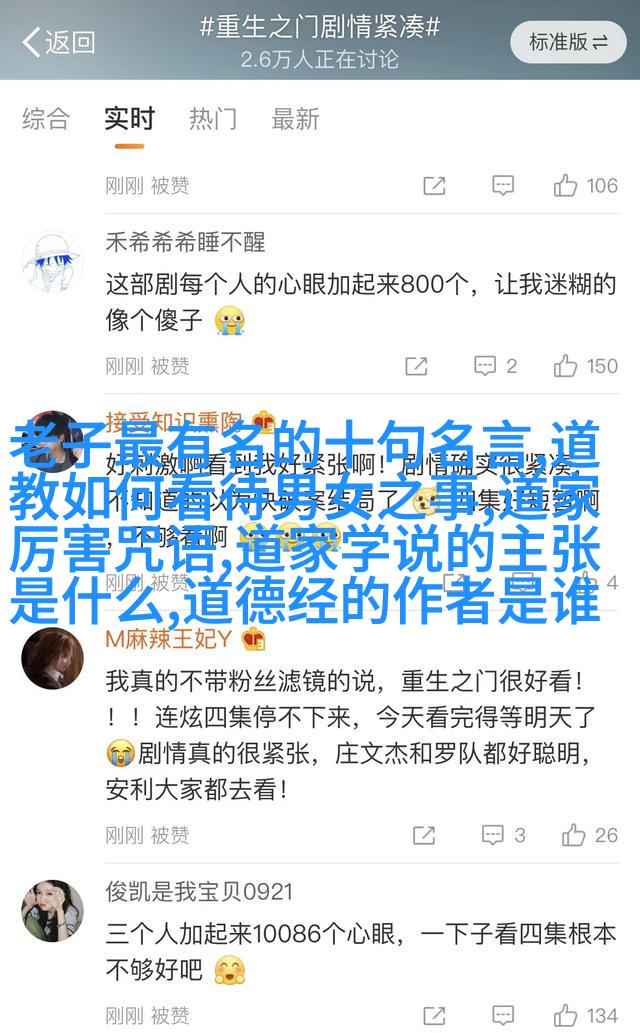Viewport: 640px width, 1033px height.
Task: Like the top post with 106 likes
Action: [x=585, y=186]
